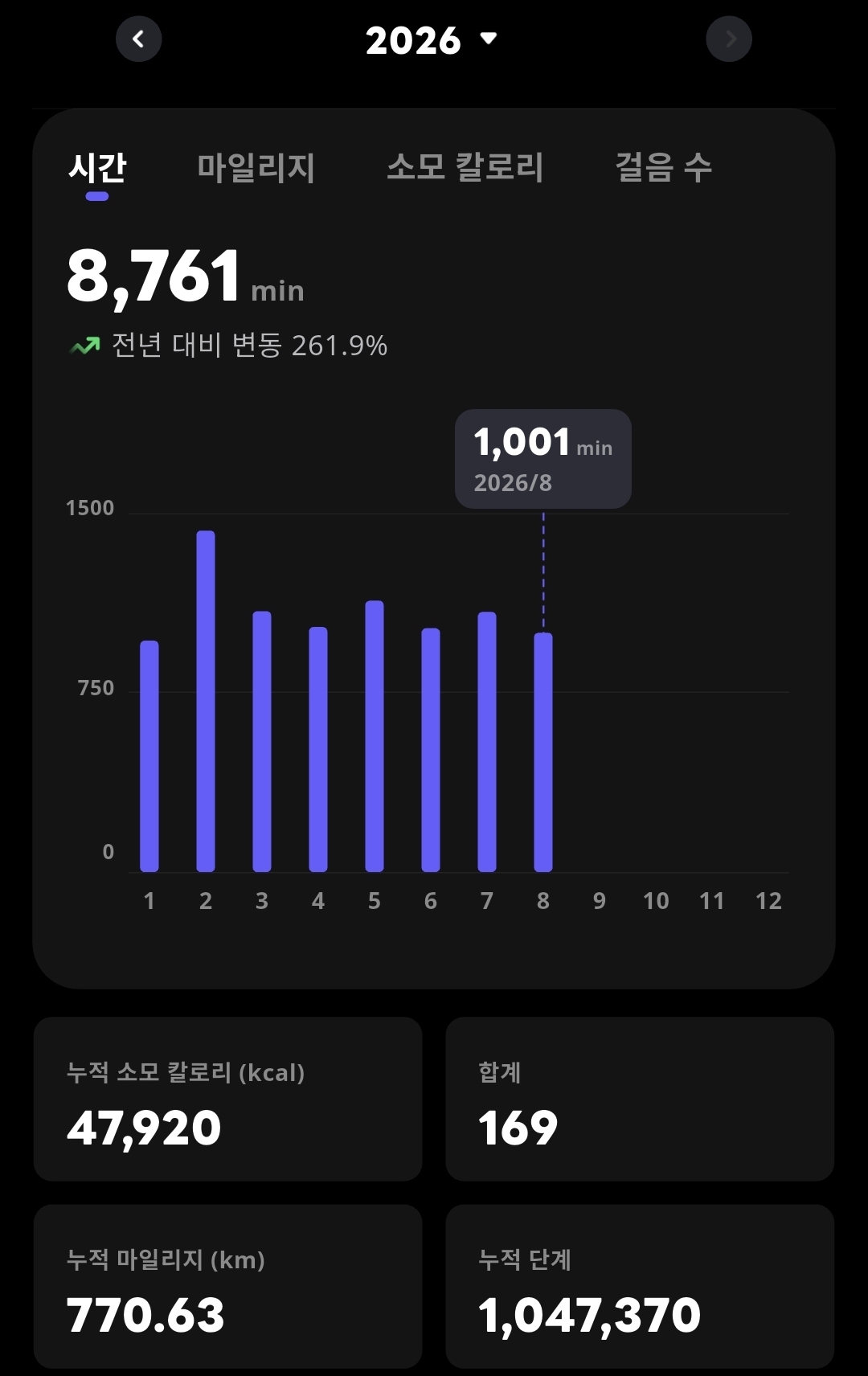Image resolution: width=868 pixels, height=1376 pixels.
Task: Select the 시간 tab
Action: click(x=97, y=168)
